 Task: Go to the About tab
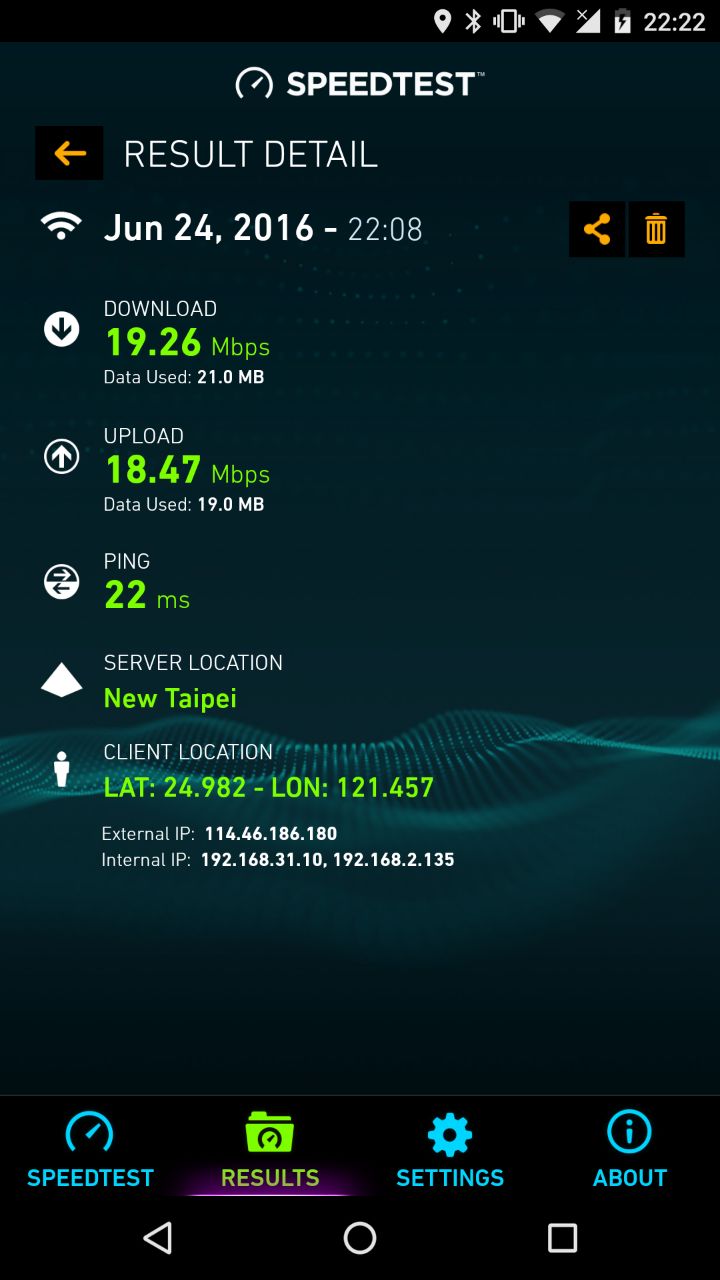pyautogui.click(x=629, y=1149)
